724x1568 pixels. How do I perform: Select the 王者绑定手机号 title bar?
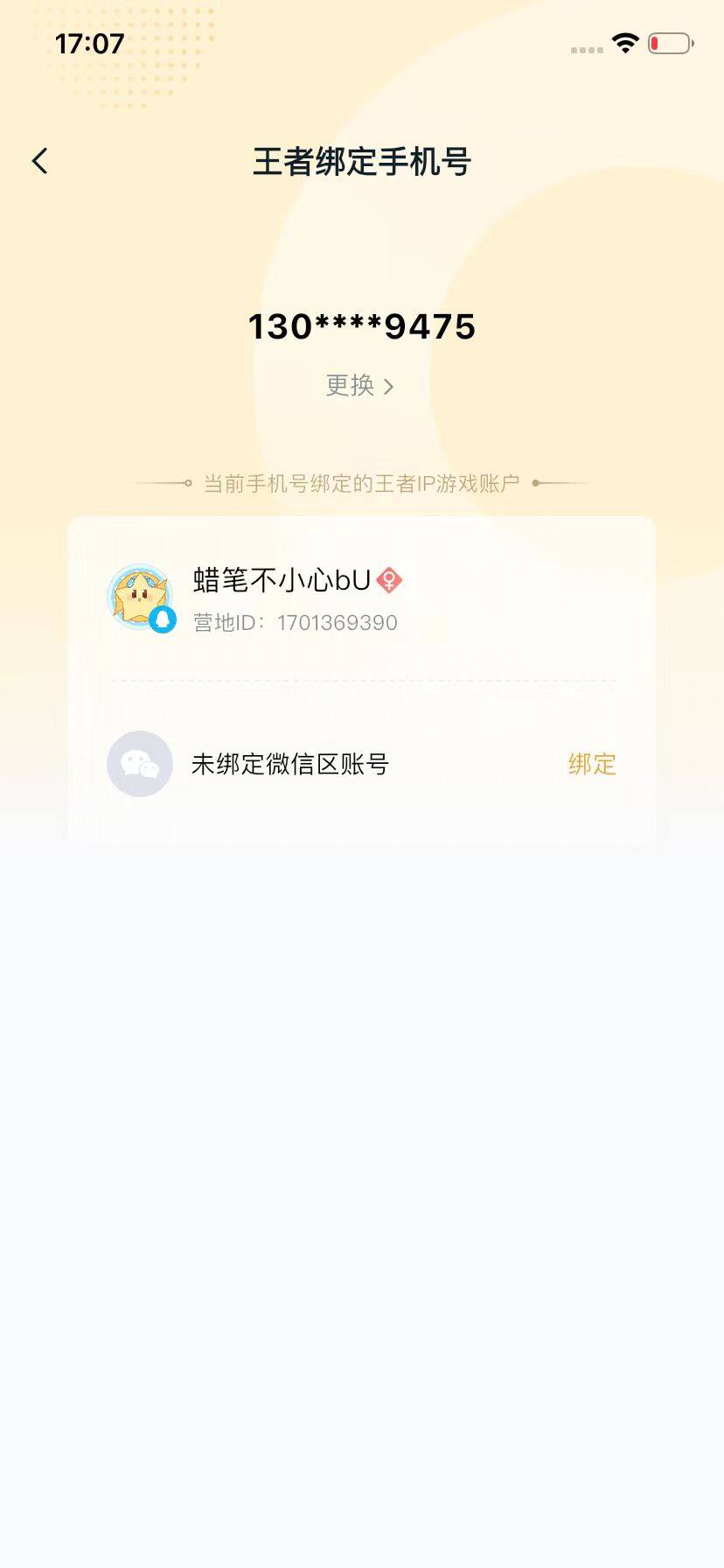[362, 163]
